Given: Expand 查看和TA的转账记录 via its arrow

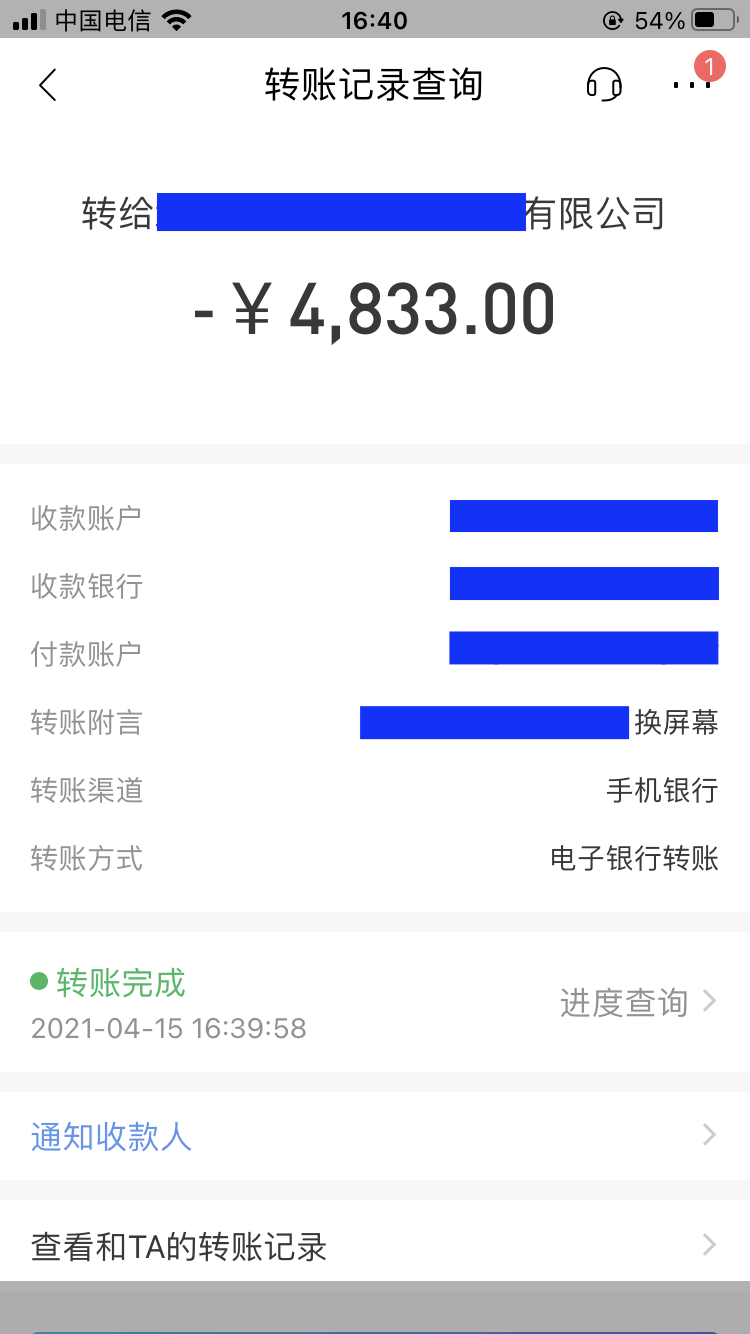Looking at the screenshot, I should pos(707,1245).
